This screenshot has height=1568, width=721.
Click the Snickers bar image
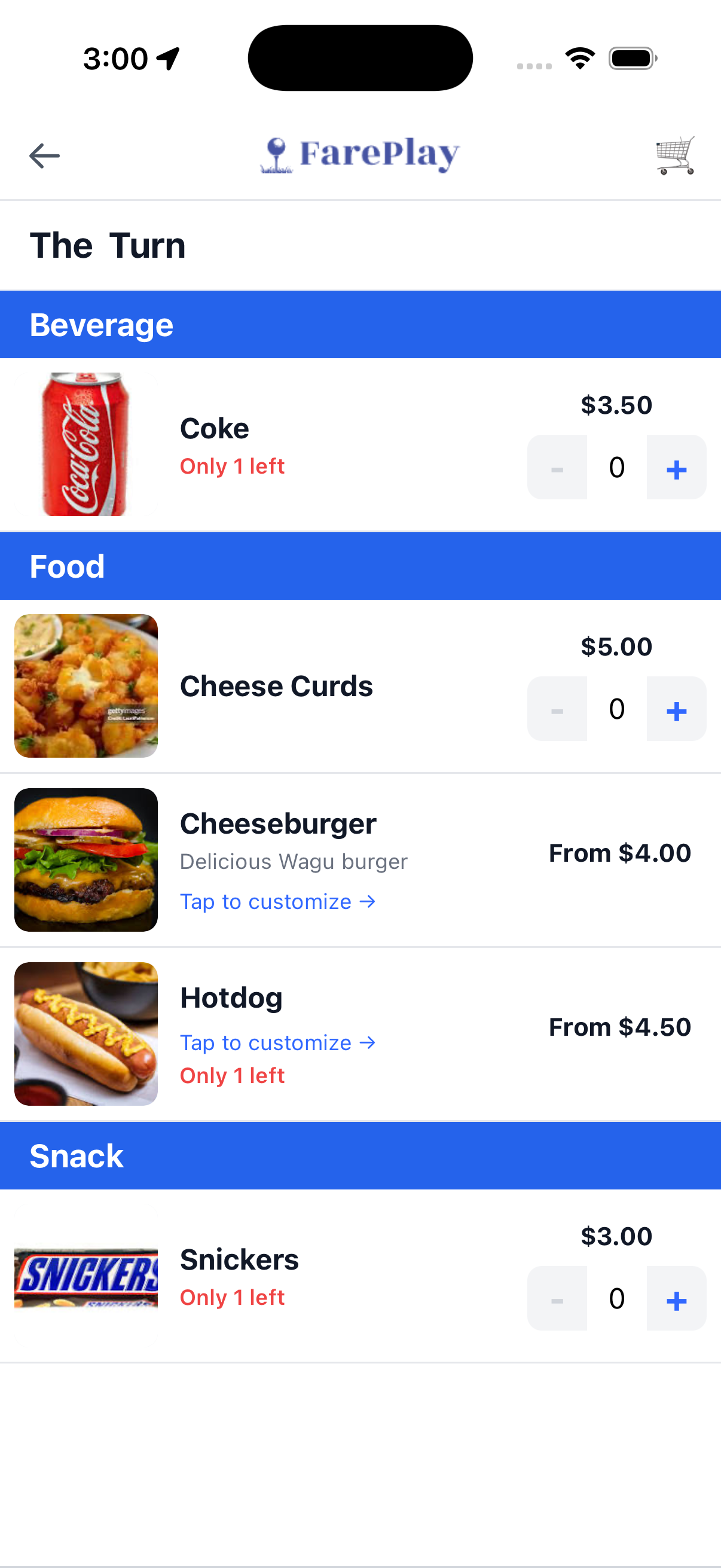[x=85, y=1279]
